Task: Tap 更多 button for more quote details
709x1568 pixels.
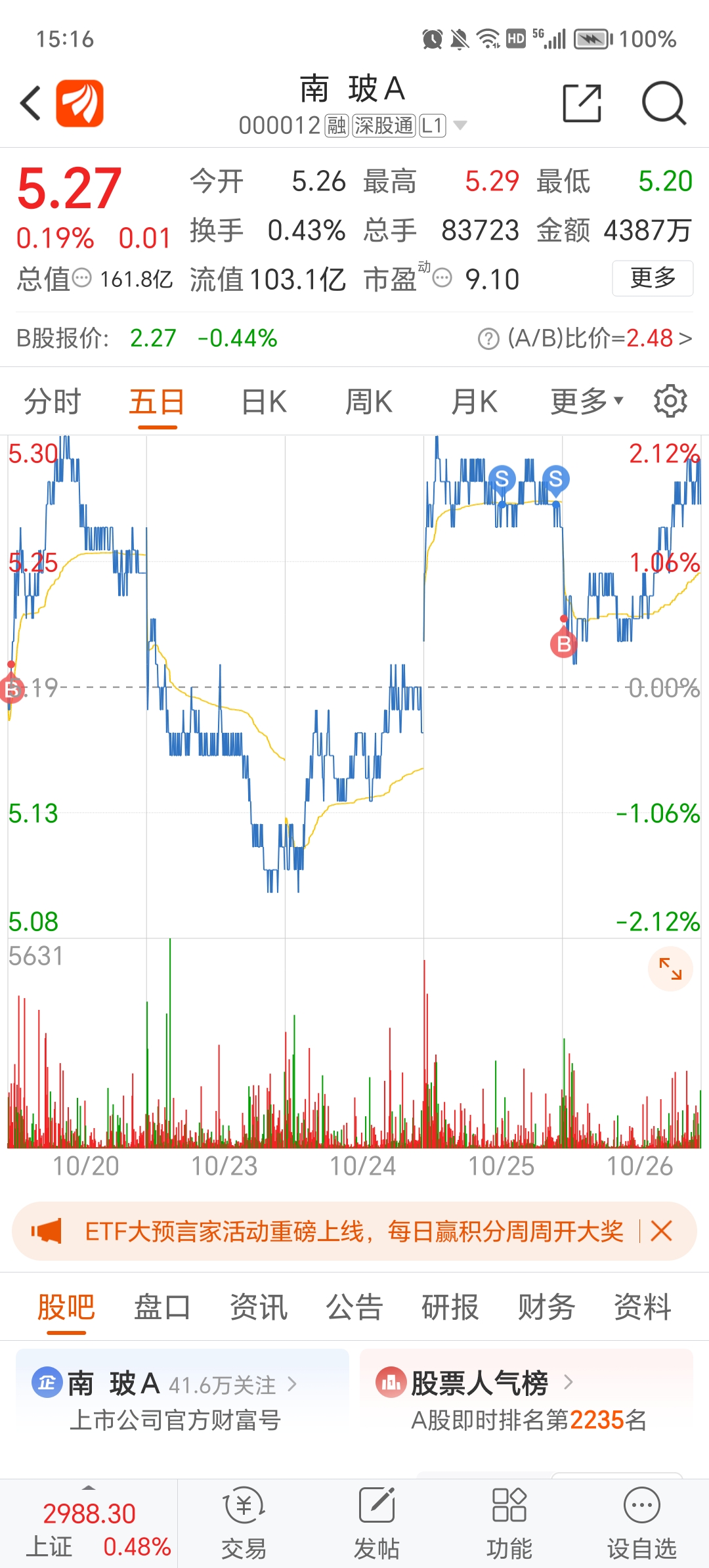Action: tap(653, 278)
